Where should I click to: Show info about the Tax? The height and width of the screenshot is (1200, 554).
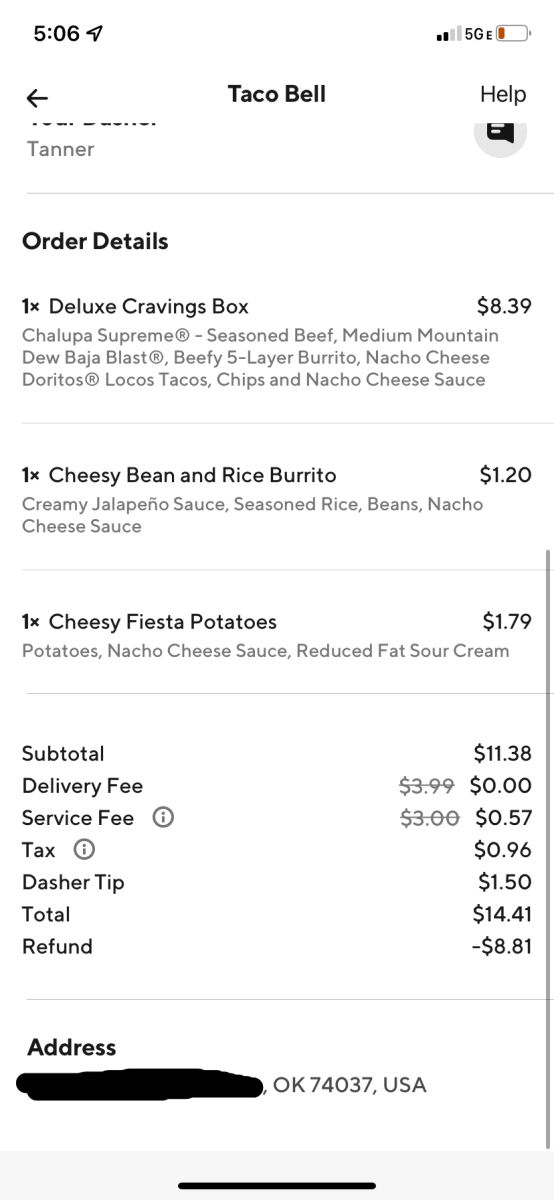[x=85, y=850]
